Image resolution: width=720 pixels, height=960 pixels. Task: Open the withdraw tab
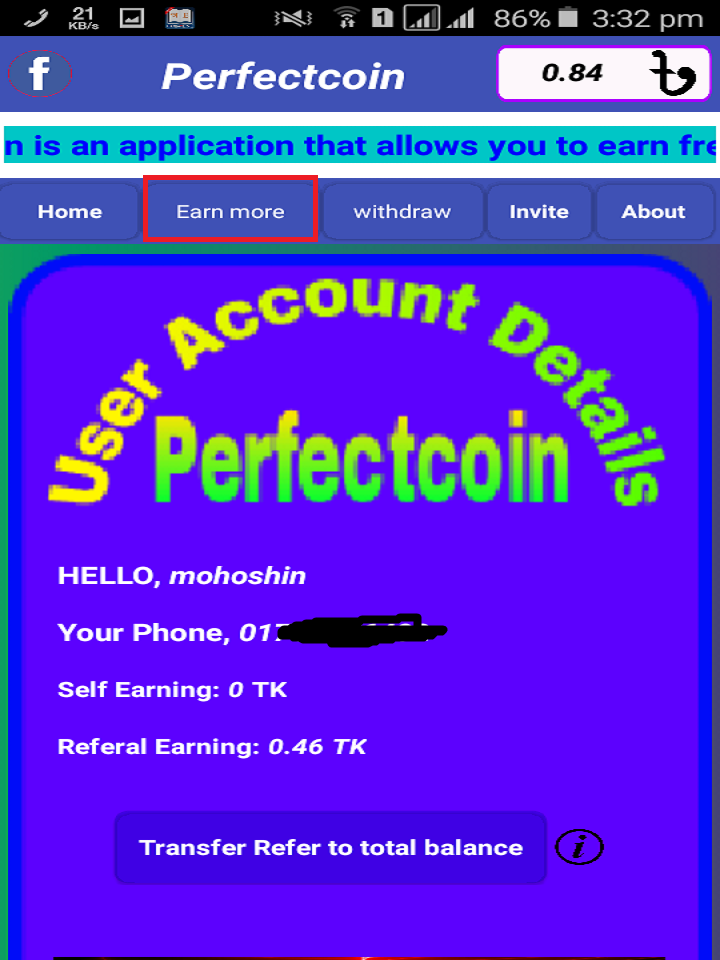(402, 212)
